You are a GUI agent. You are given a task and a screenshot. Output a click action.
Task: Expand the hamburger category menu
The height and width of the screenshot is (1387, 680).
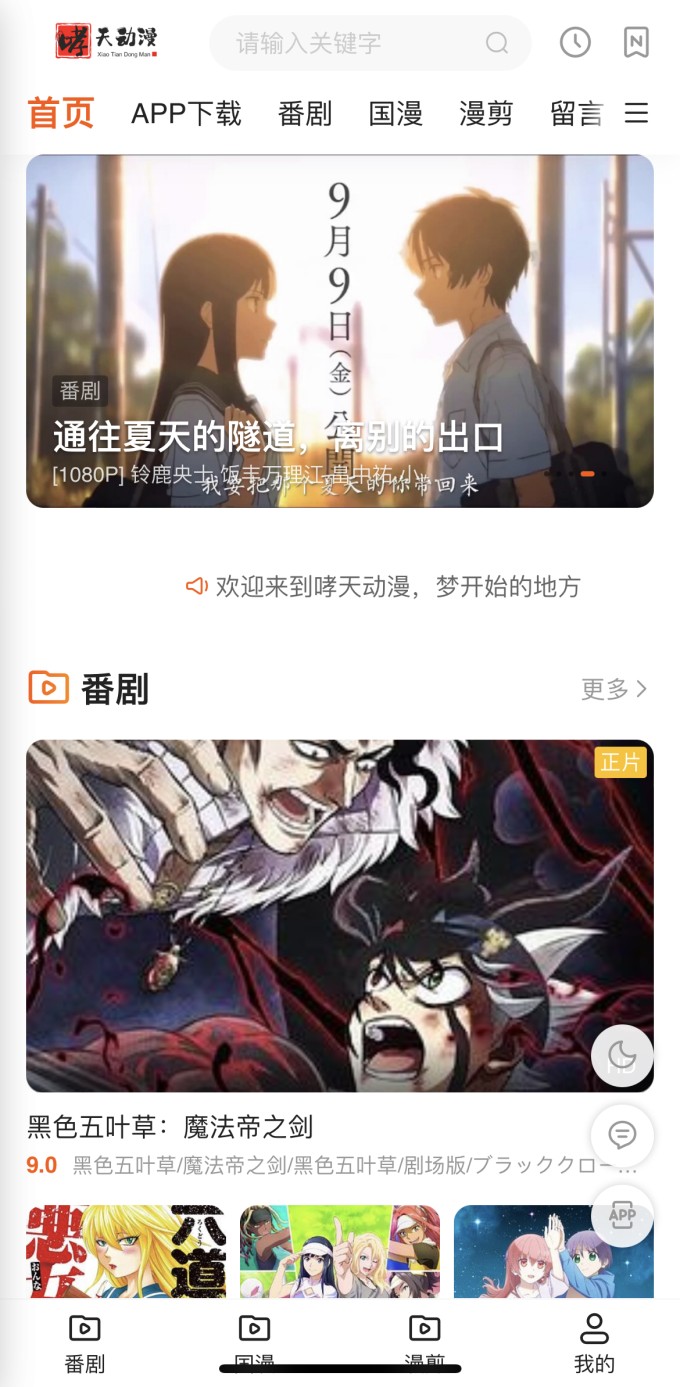coord(637,113)
